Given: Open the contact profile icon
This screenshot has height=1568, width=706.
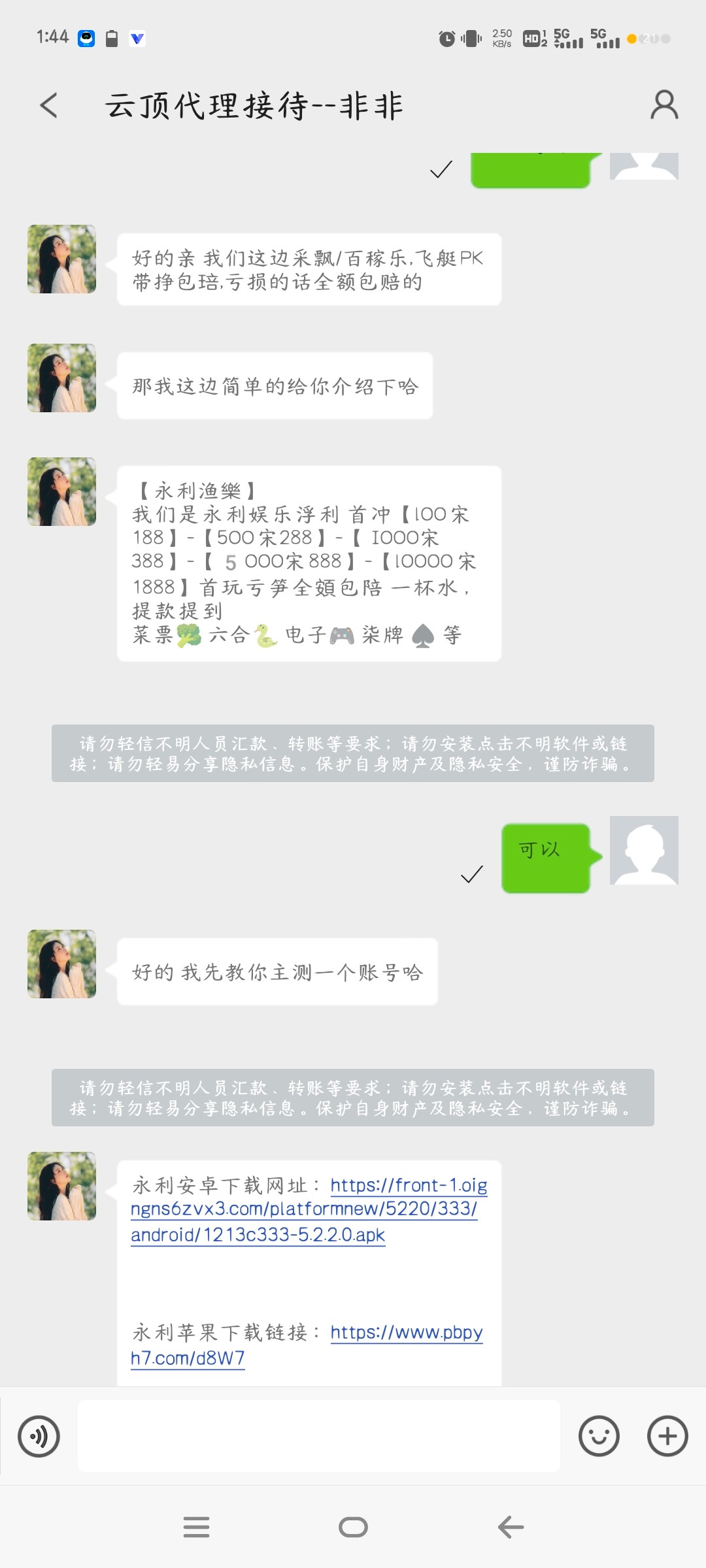Looking at the screenshot, I should [x=664, y=105].
